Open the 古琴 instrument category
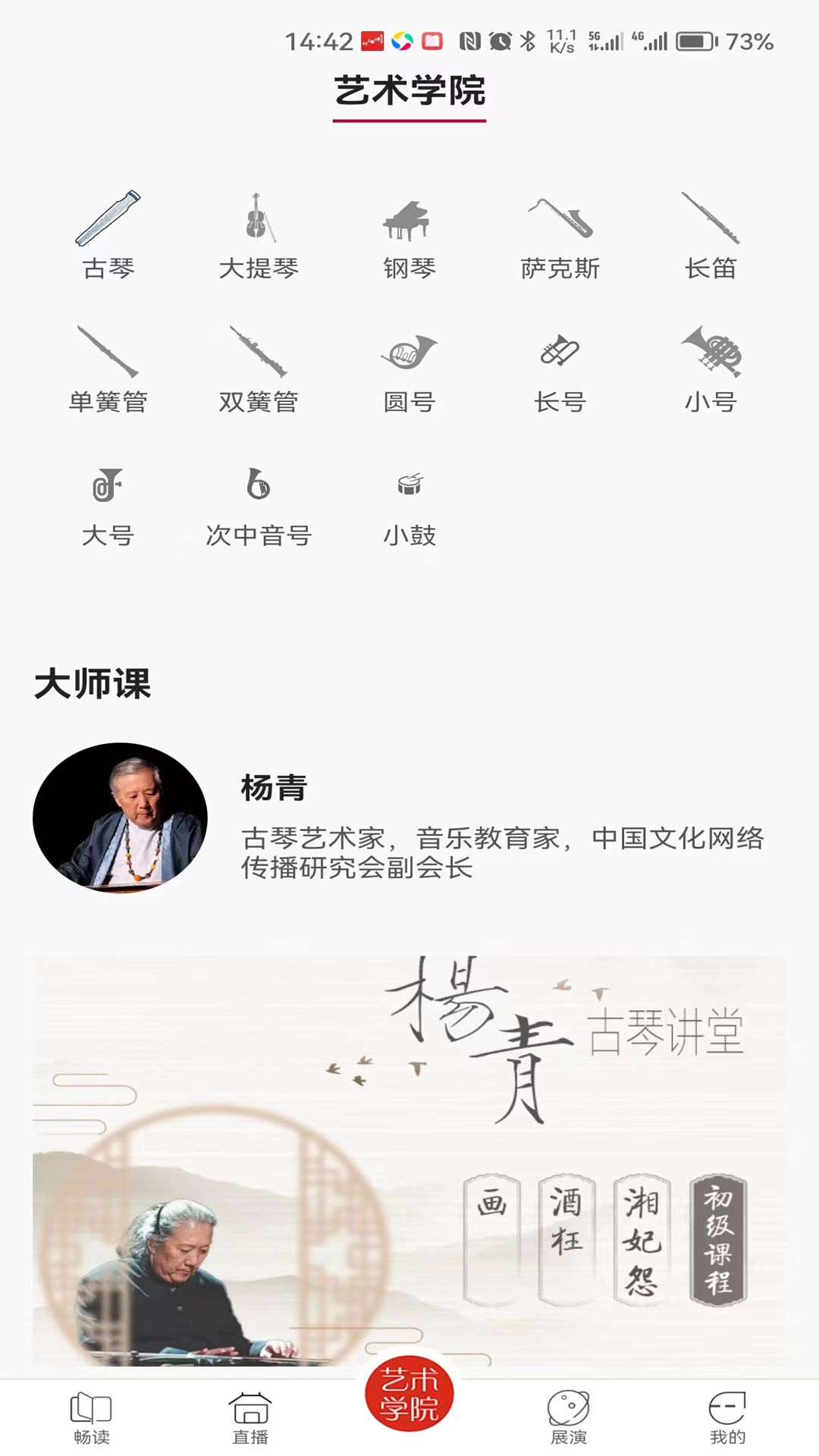This screenshot has width=819, height=1456. coord(108,236)
